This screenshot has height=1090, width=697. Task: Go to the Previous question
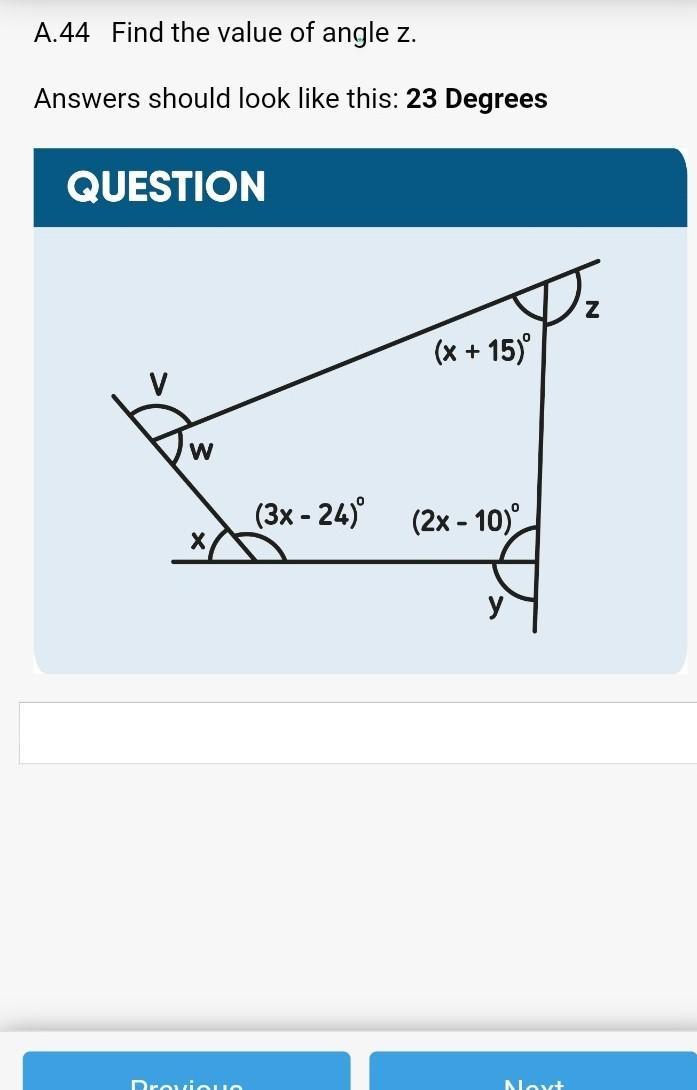[187, 1074]
